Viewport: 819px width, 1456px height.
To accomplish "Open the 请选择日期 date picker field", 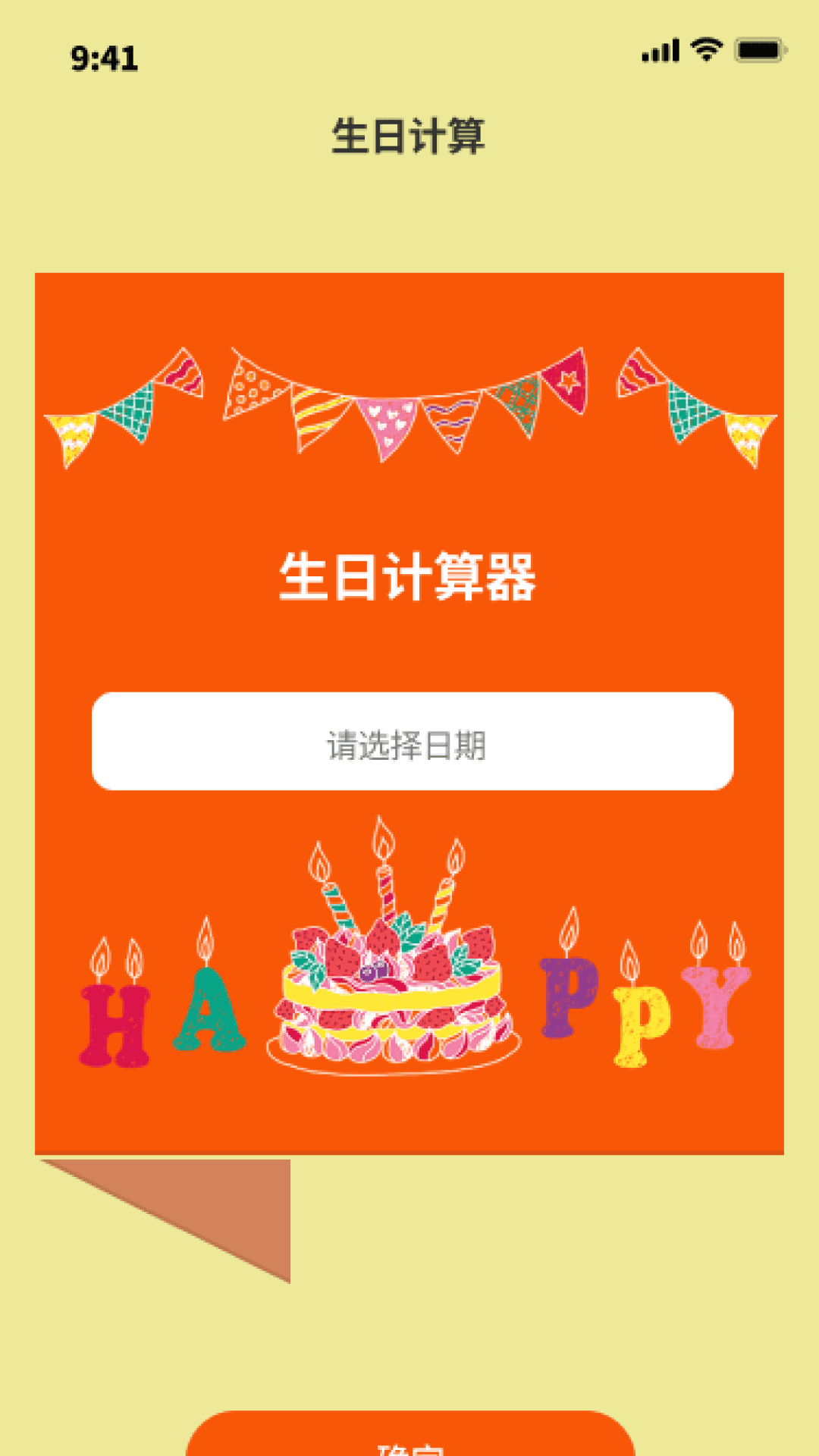I will click(413, 741).
